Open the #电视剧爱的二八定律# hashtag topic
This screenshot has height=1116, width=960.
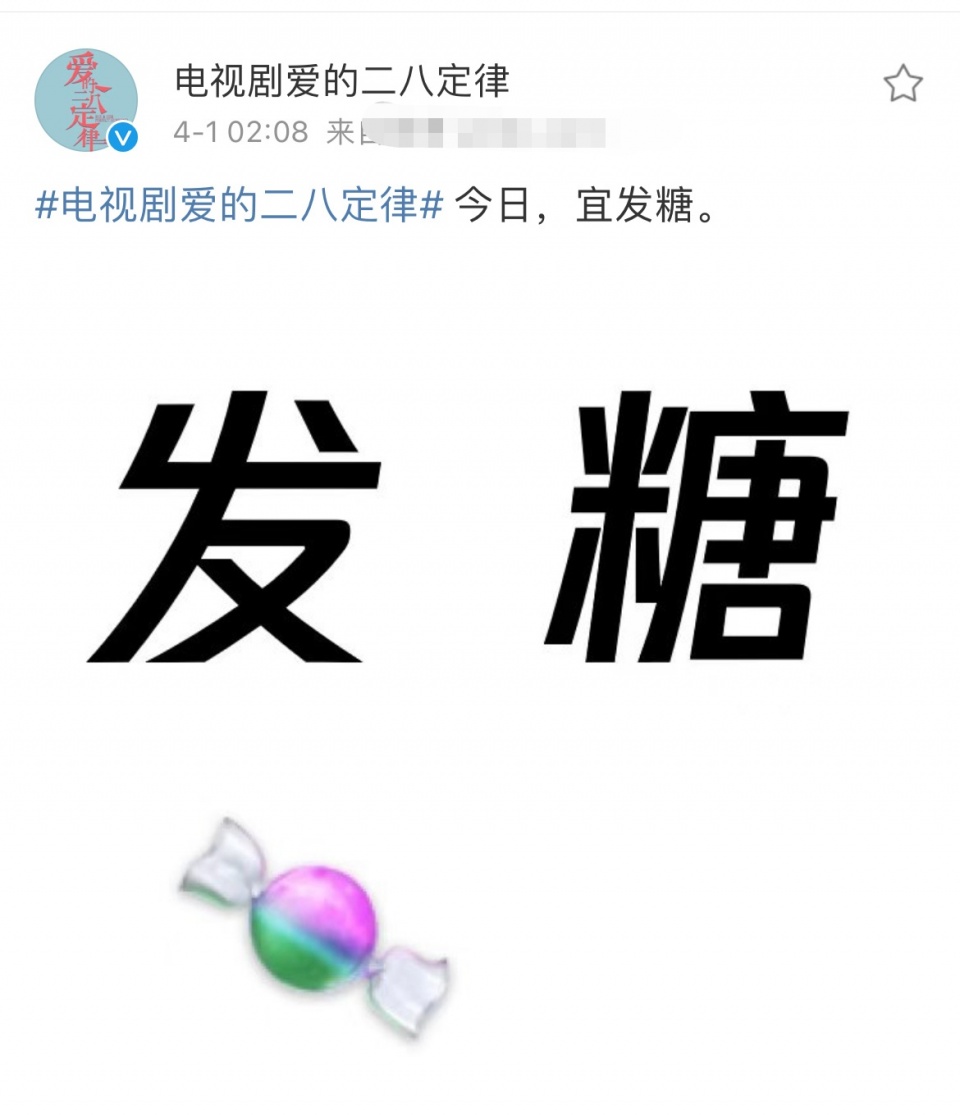(x=239, y=207)
